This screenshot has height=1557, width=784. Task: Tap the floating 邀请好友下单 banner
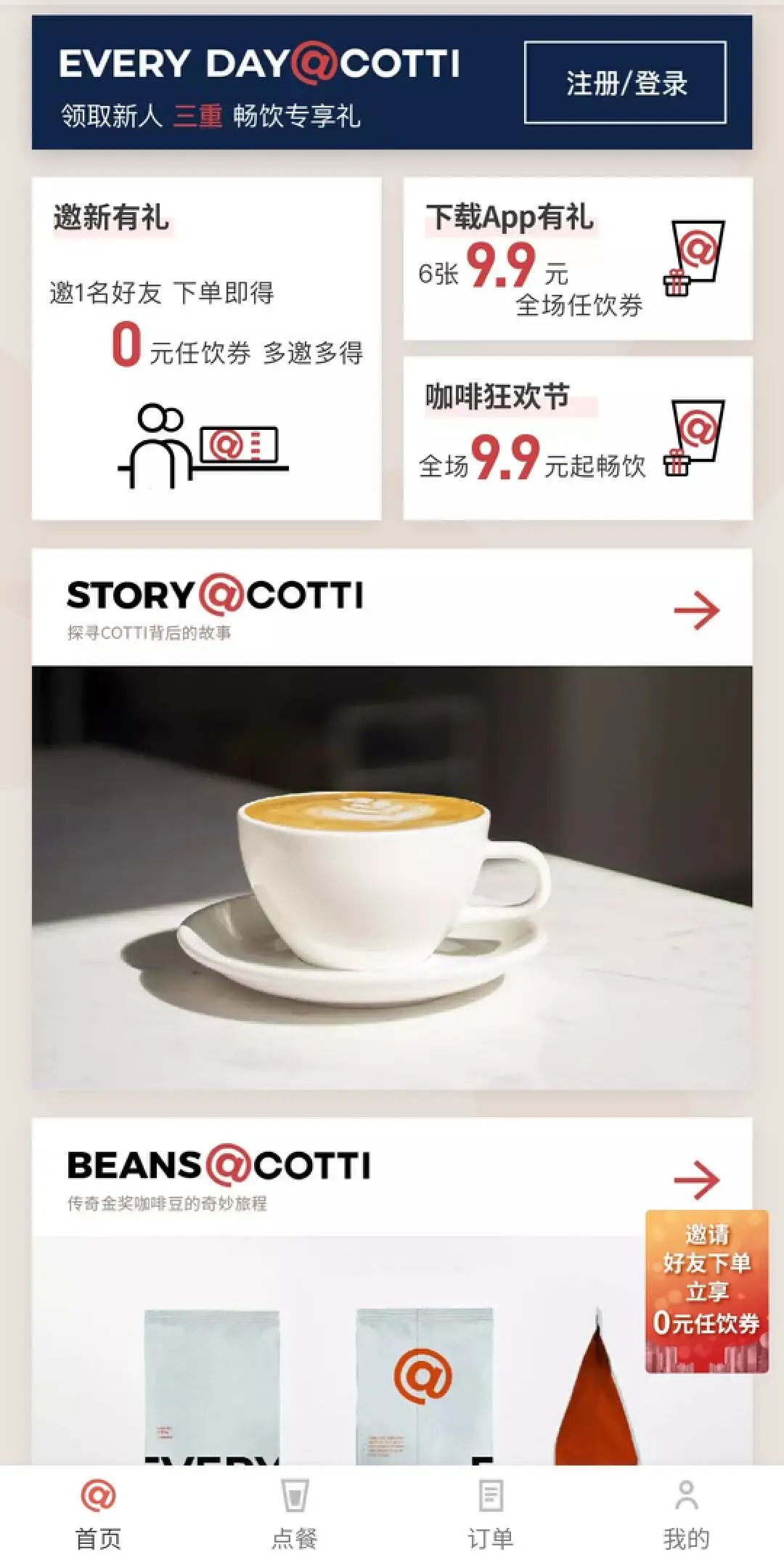pyautogui.click(x=706, y=1291)
